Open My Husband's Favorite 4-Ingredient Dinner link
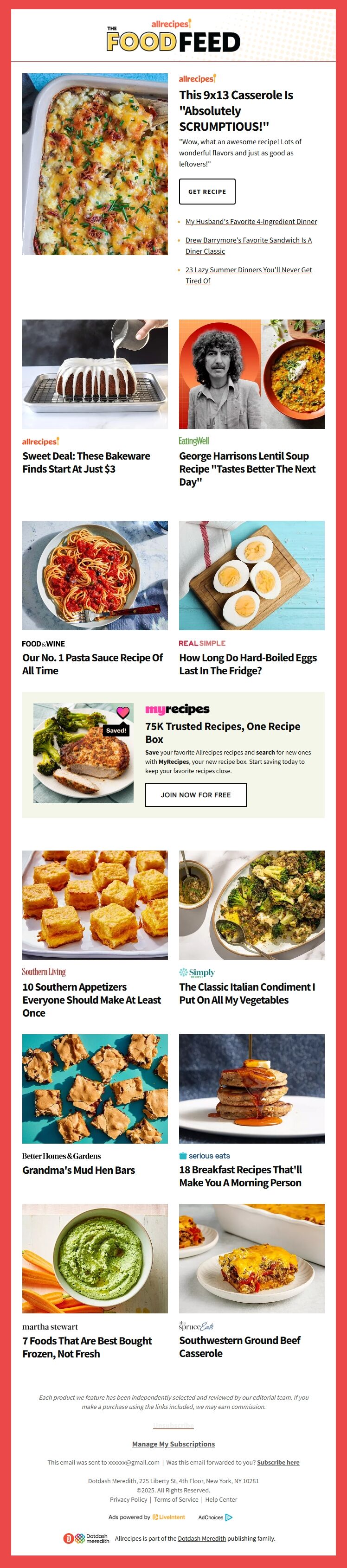The height and width of the screenshot is (1568, 347). point(251,222)
